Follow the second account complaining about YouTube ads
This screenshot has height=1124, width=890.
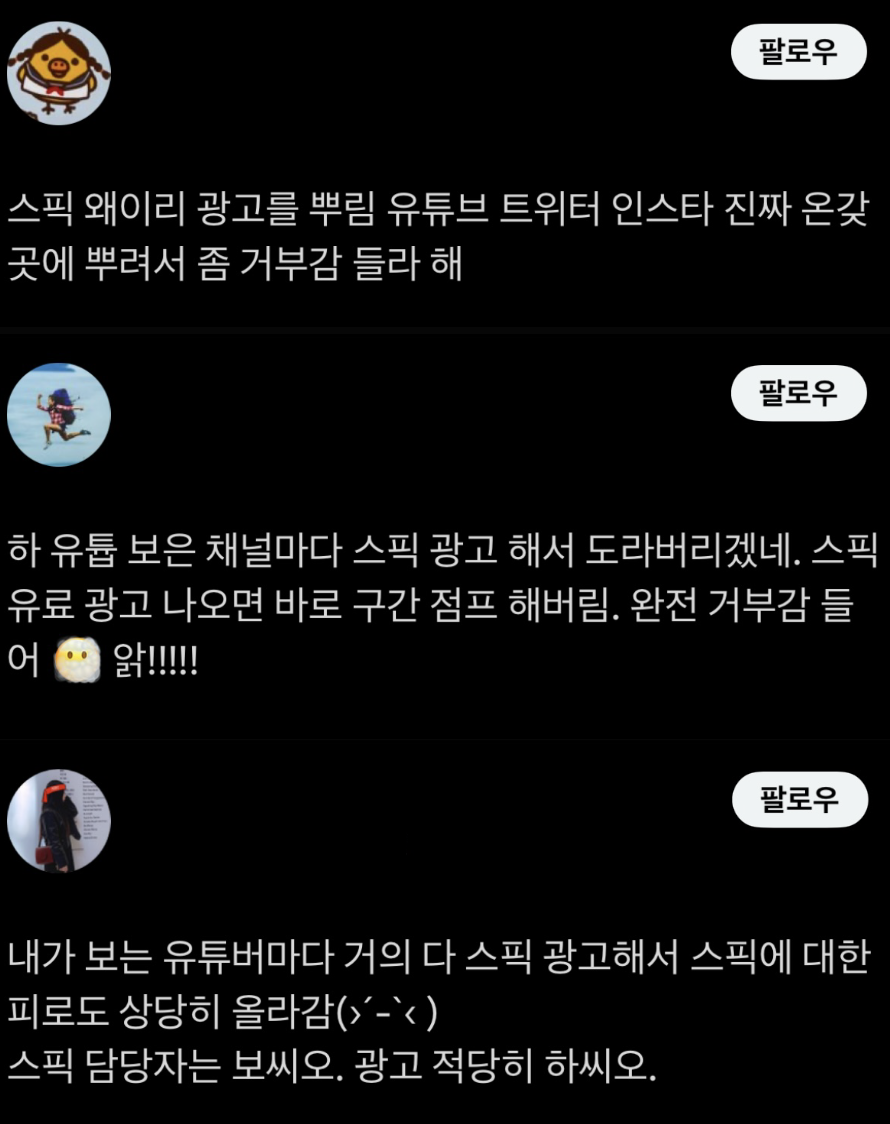799,393
